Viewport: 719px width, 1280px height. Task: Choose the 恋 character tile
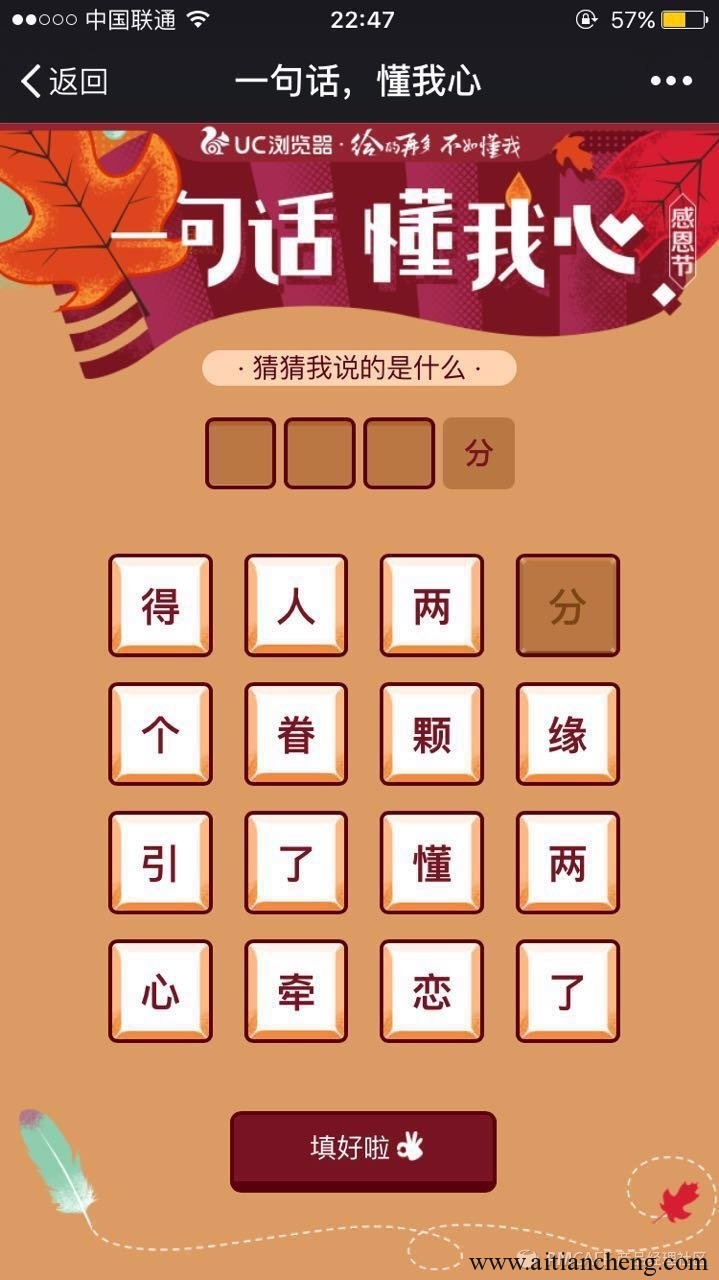(x=432, y=991)
